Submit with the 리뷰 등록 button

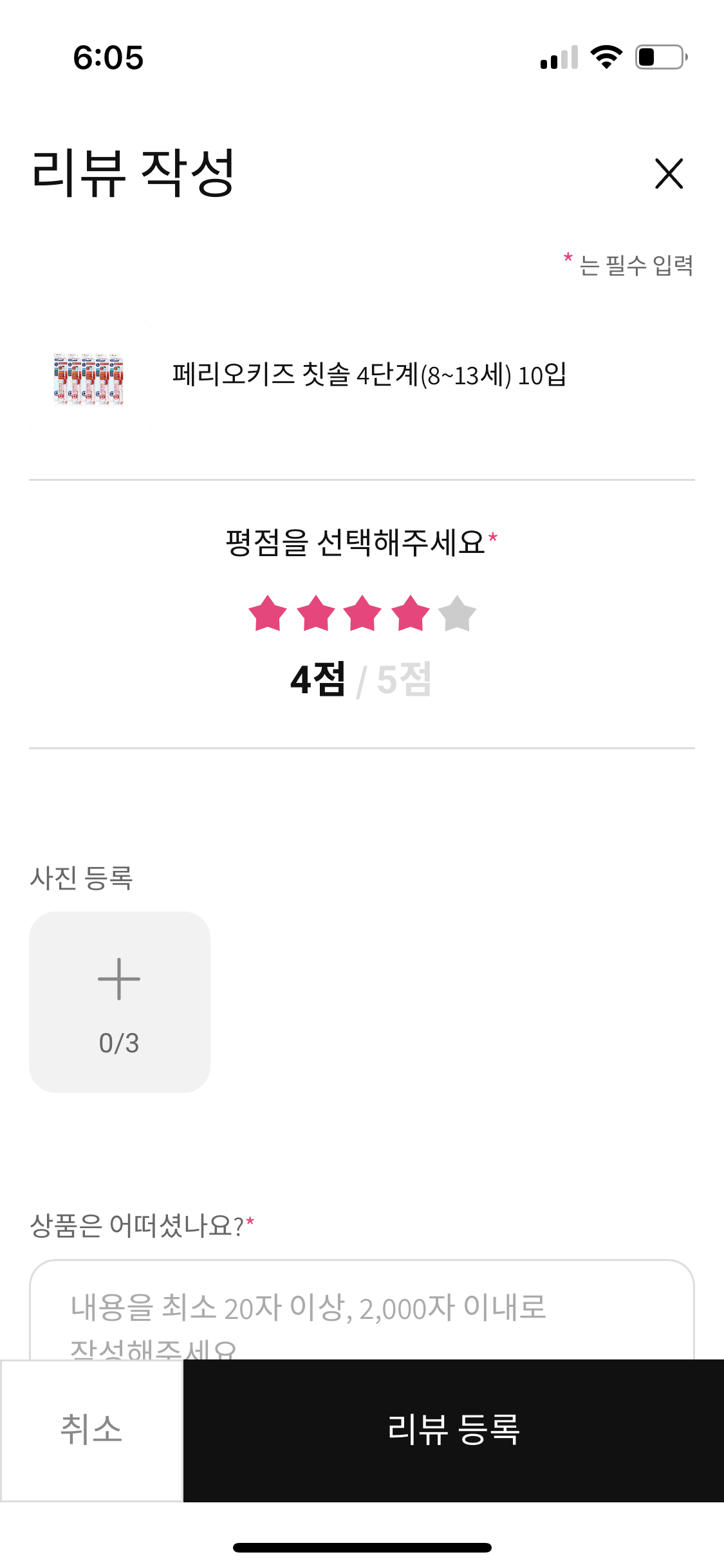pos(453,1430)
